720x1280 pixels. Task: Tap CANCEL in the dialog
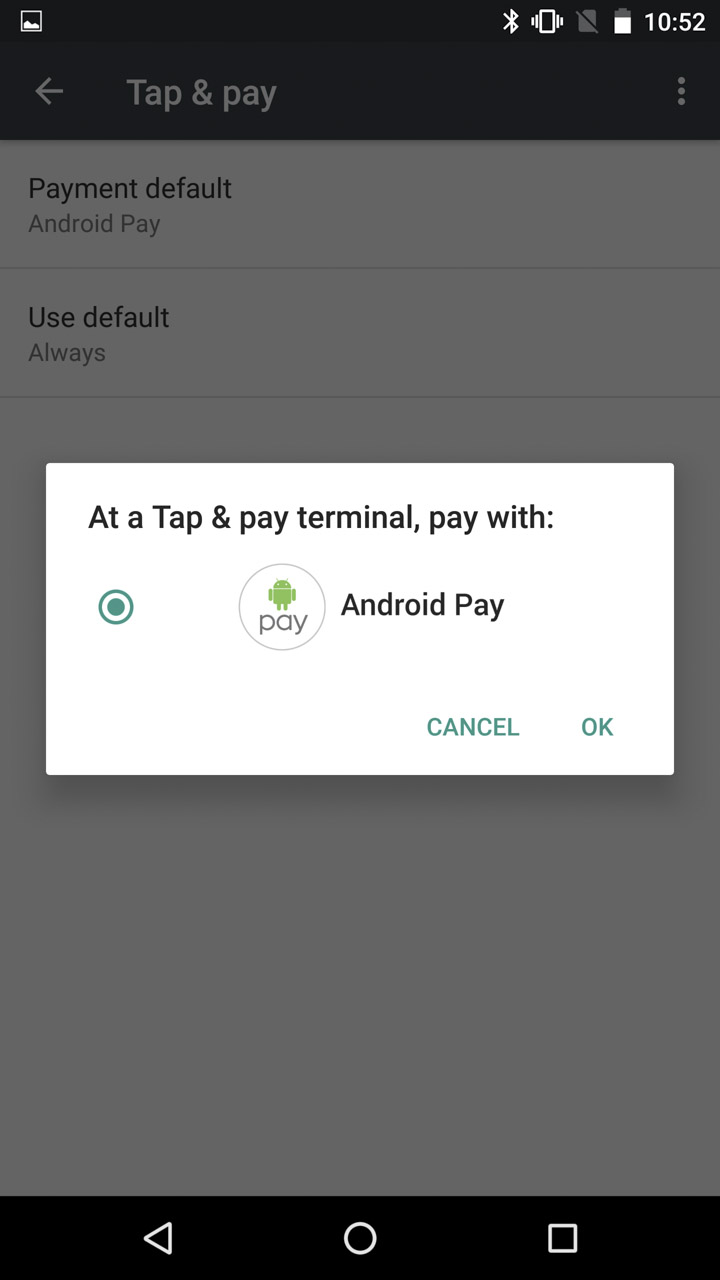pos(473,727)
